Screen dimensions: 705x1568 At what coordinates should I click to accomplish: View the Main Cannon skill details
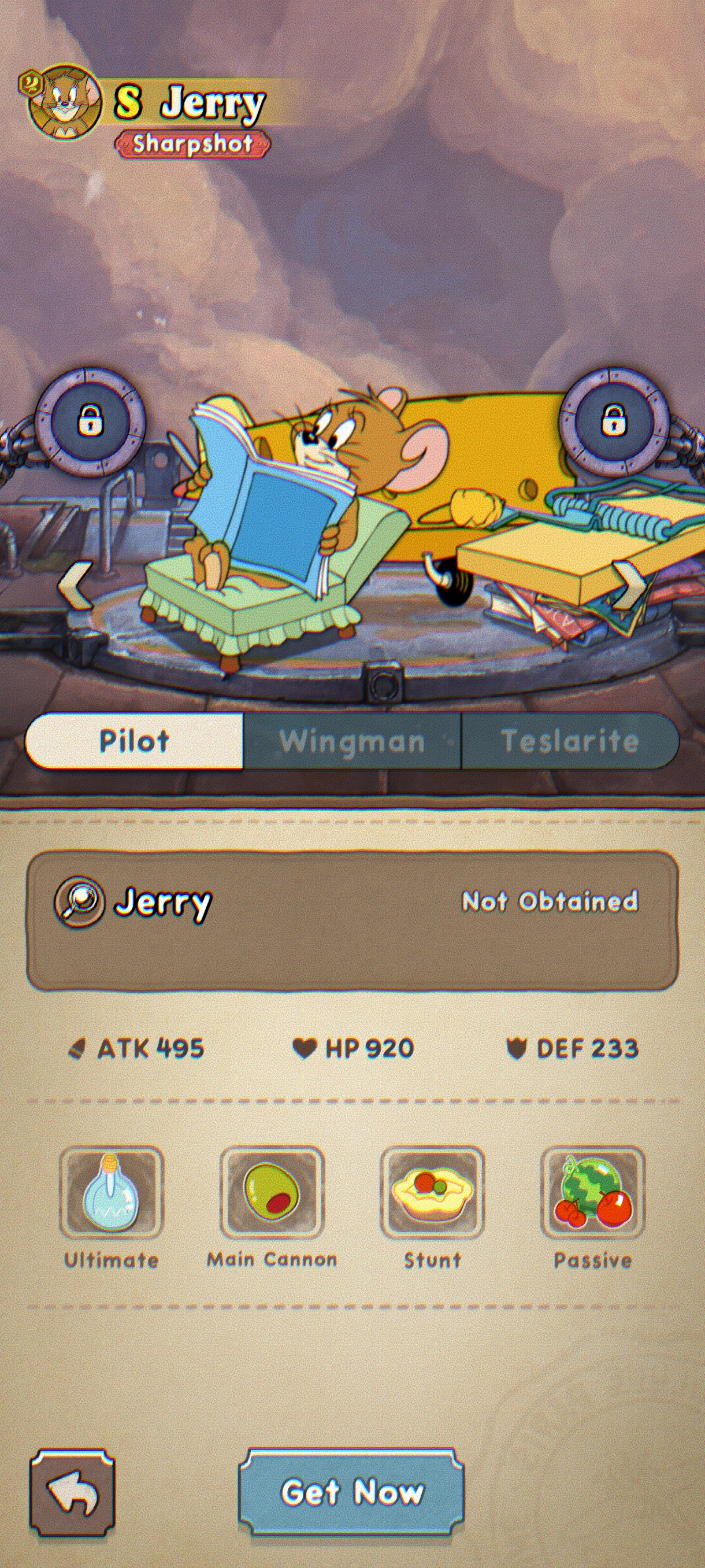[272, 1192]
